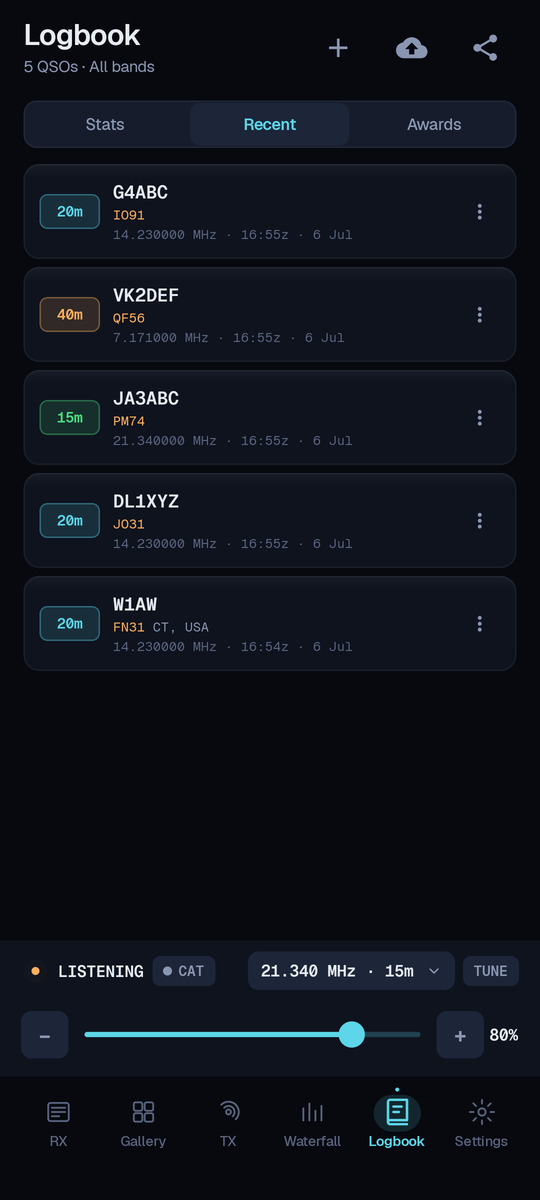
Task: Open the G4ABC log entry
Action: [x=270, y=212]
